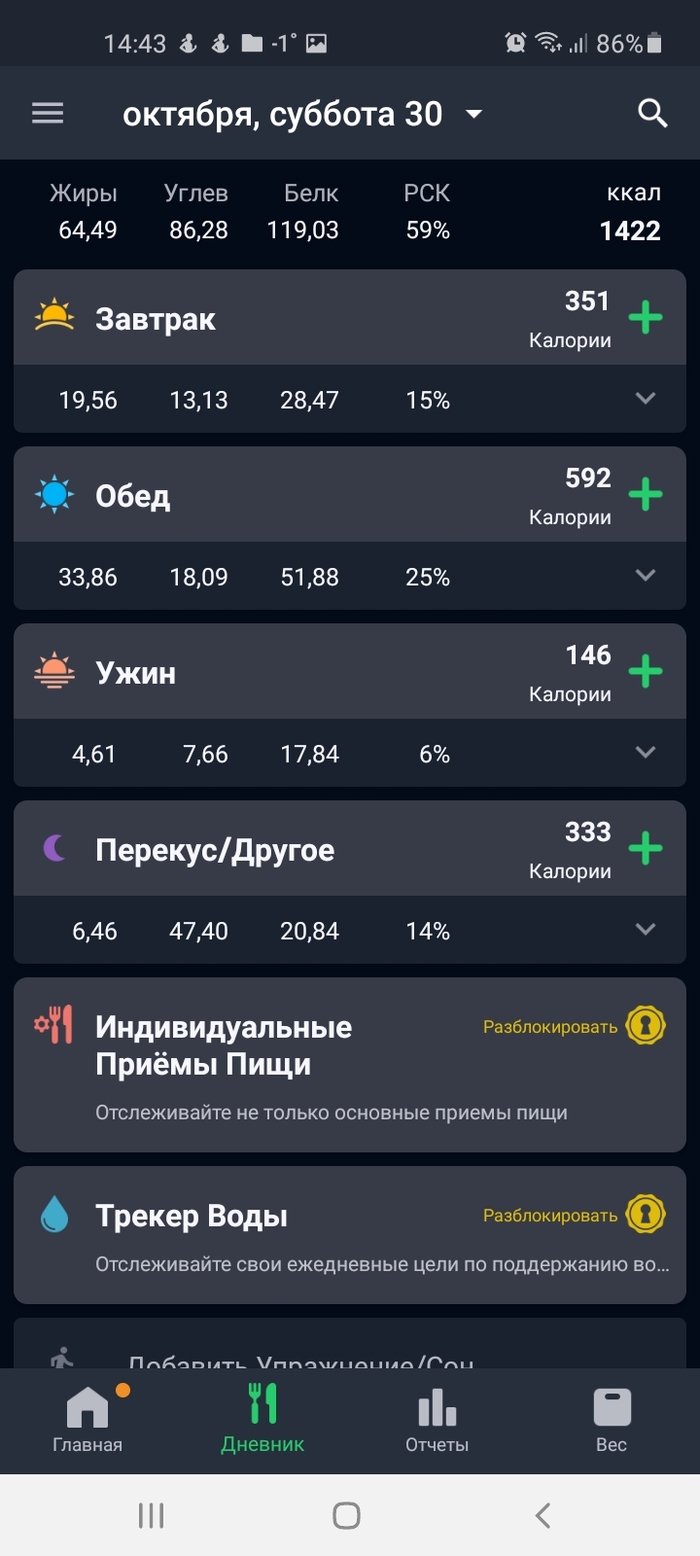Switch to the Главная tab
The height and width of the screenshot is (1556, 700).
point(87,1420)
